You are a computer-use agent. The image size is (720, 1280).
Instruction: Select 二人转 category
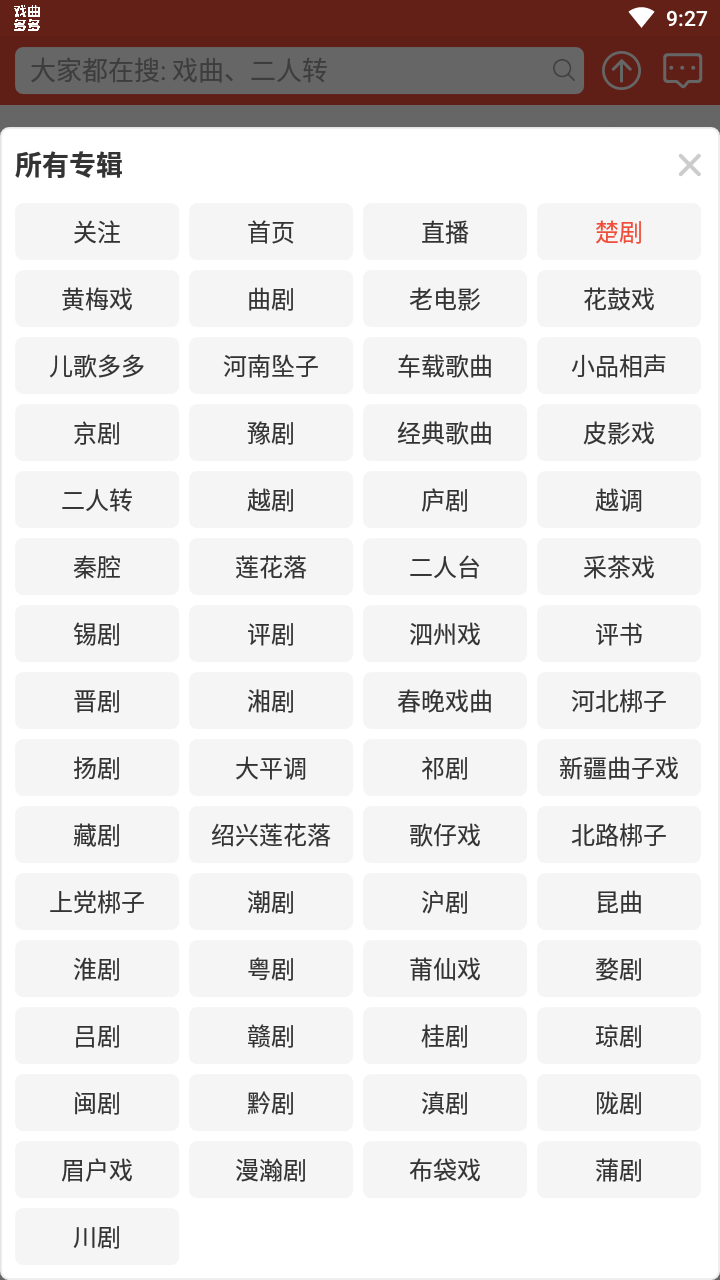click(x=97, y=500)
